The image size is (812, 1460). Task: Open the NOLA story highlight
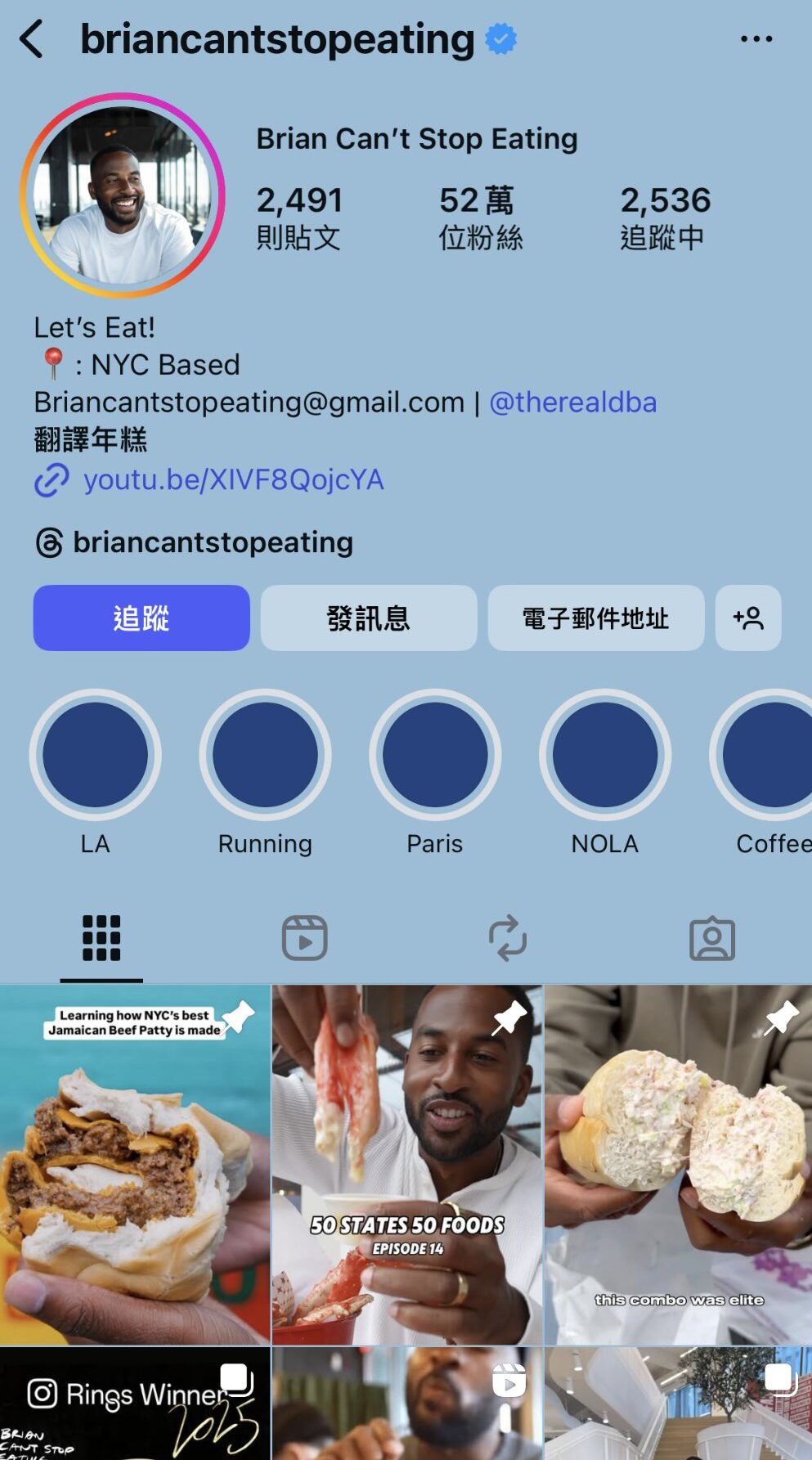click(605, 755)
